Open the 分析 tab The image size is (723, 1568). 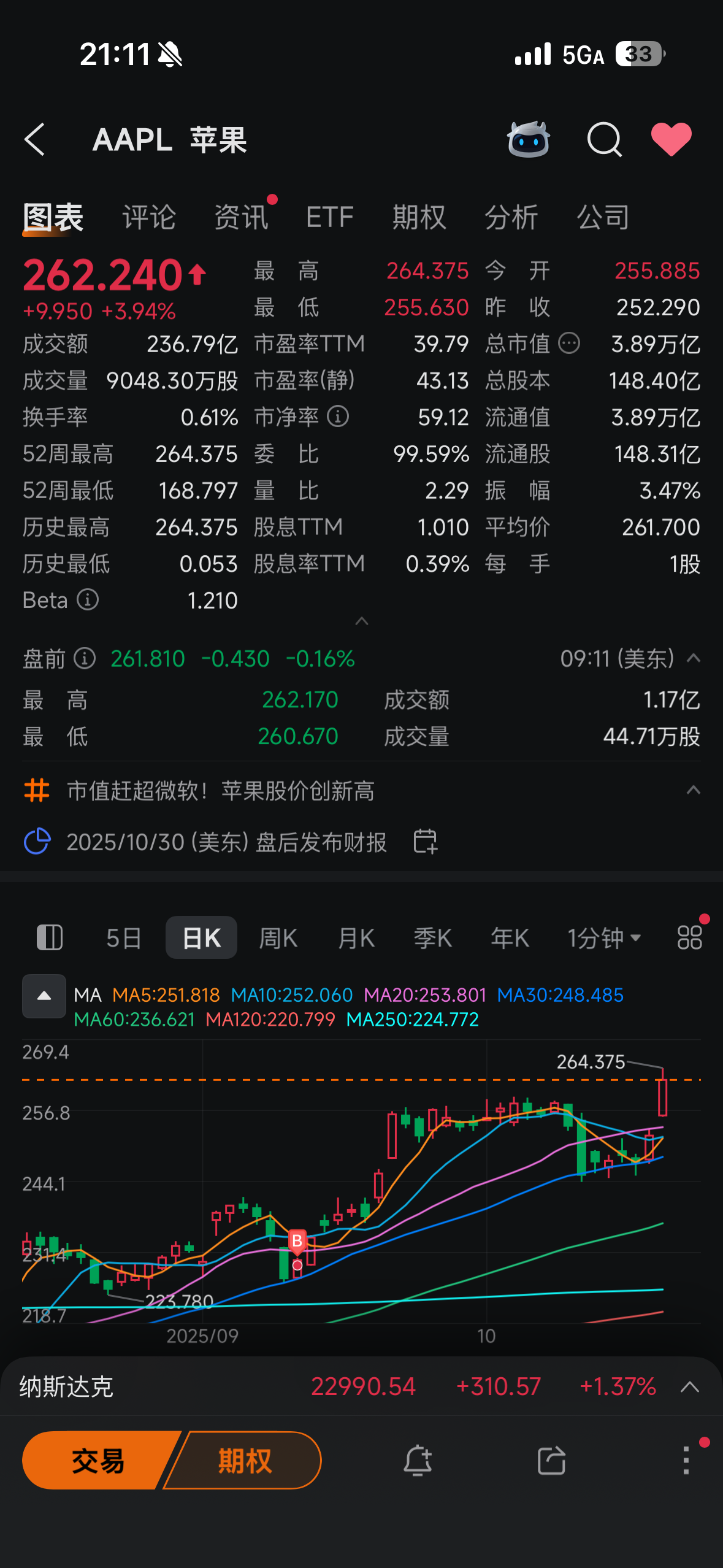(511, 217)
